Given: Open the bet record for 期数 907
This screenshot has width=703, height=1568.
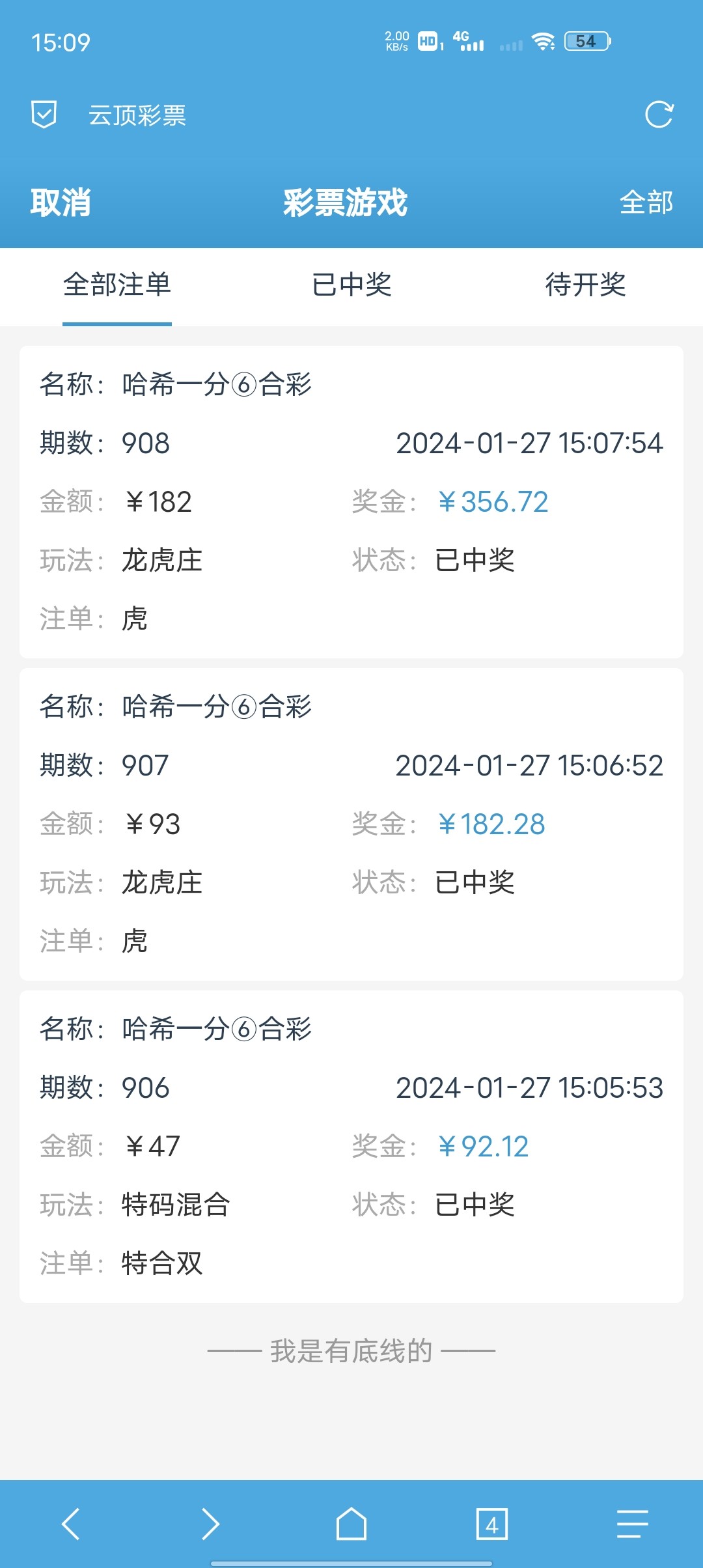Looking at the screenshot, I should [x=351, y=824].
